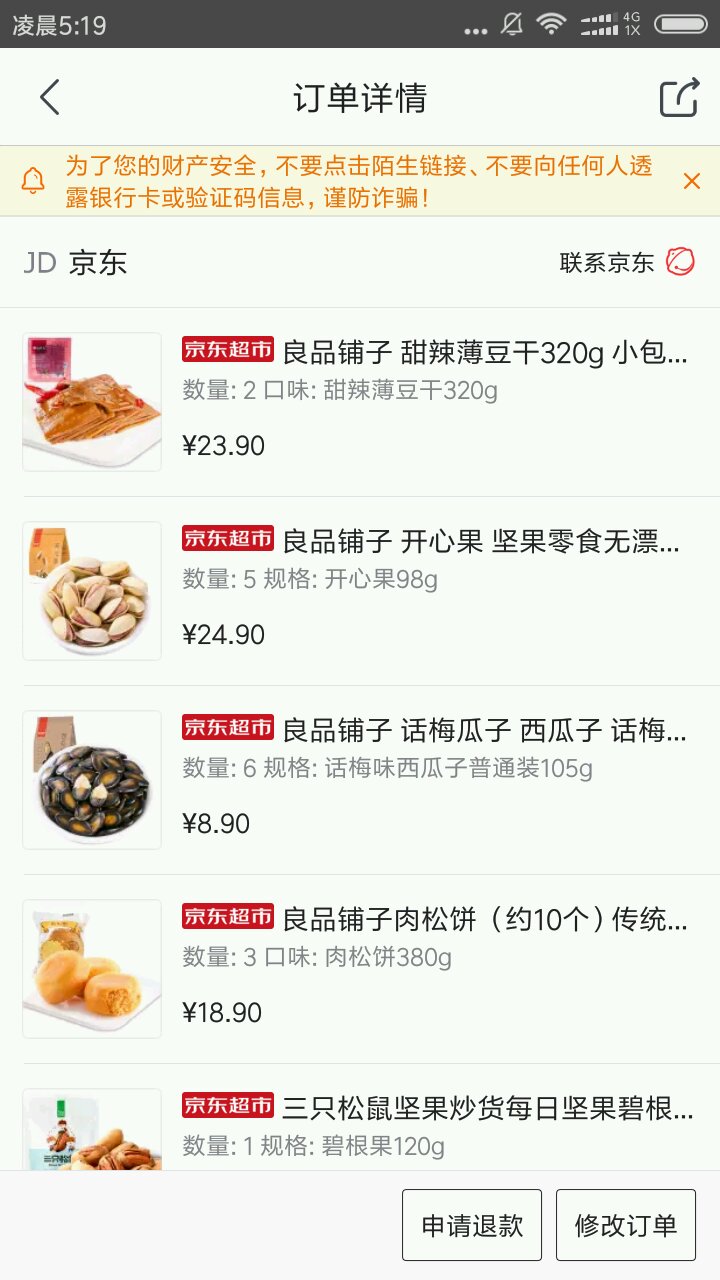Open the 甜辣薄豆干320g product
The width and height of the screenshot is (720, 1280).
[x=435, y=353]
